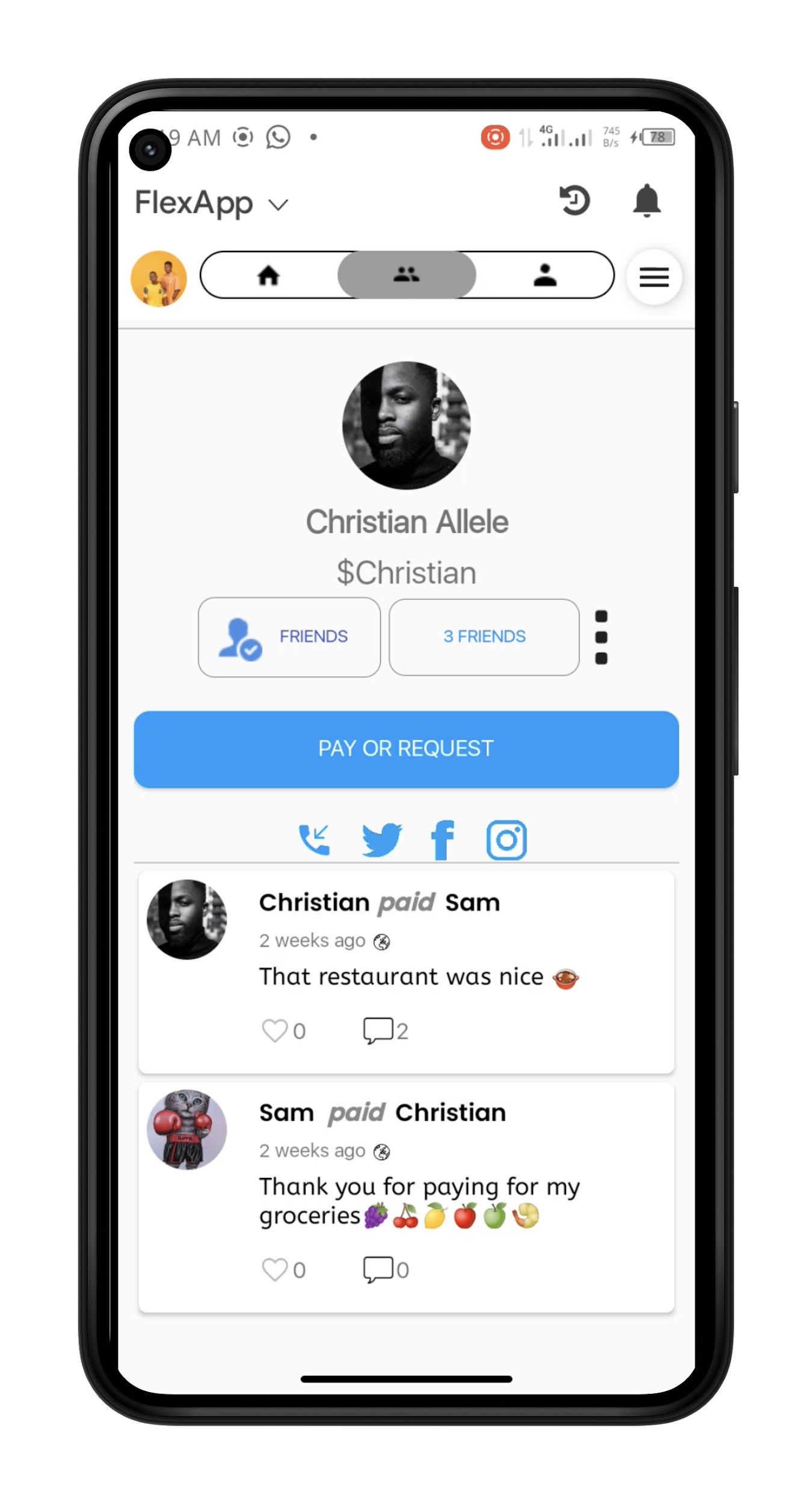
Task: Open the hamburger menu
Action: pos(654,277)
